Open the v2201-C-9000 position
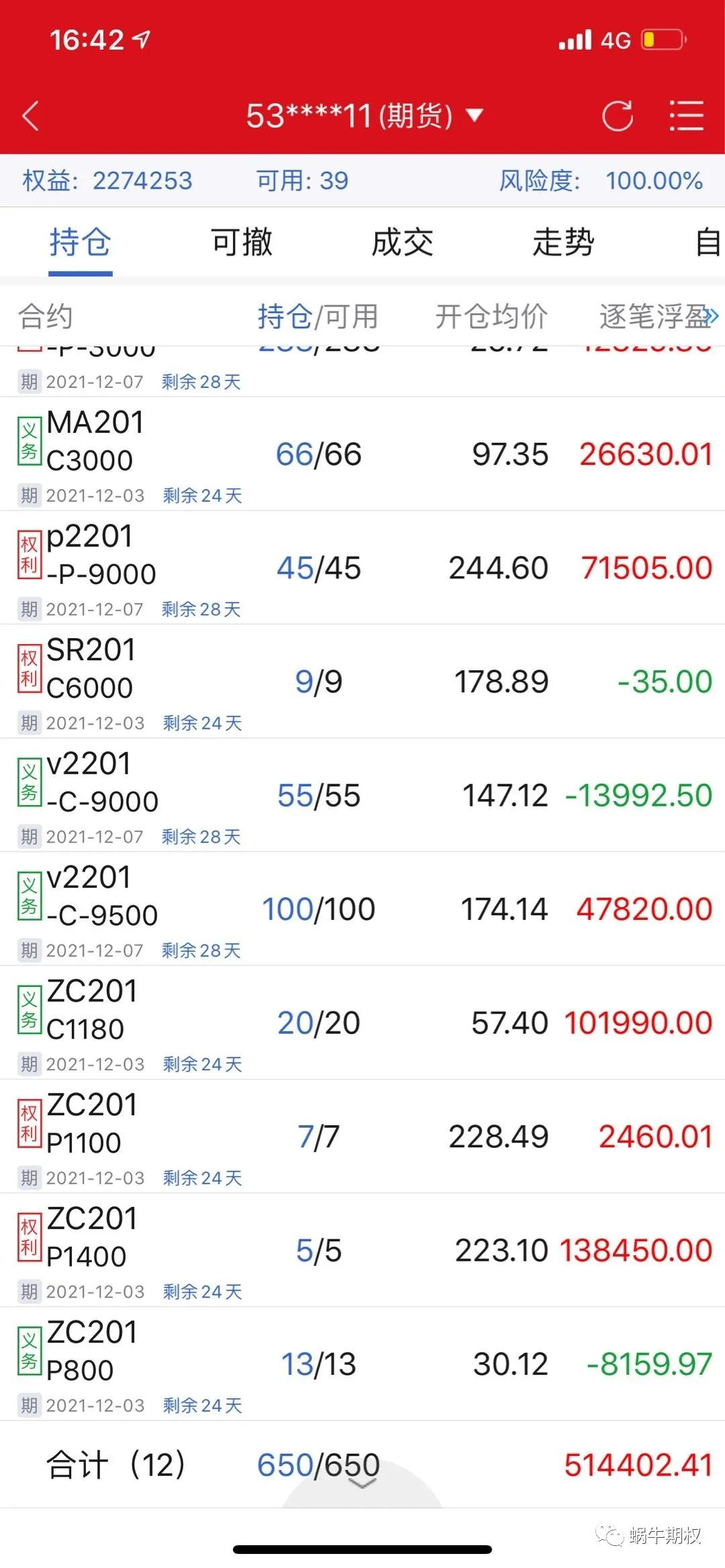Screen dimensions: 725x1568 [362, 796]
